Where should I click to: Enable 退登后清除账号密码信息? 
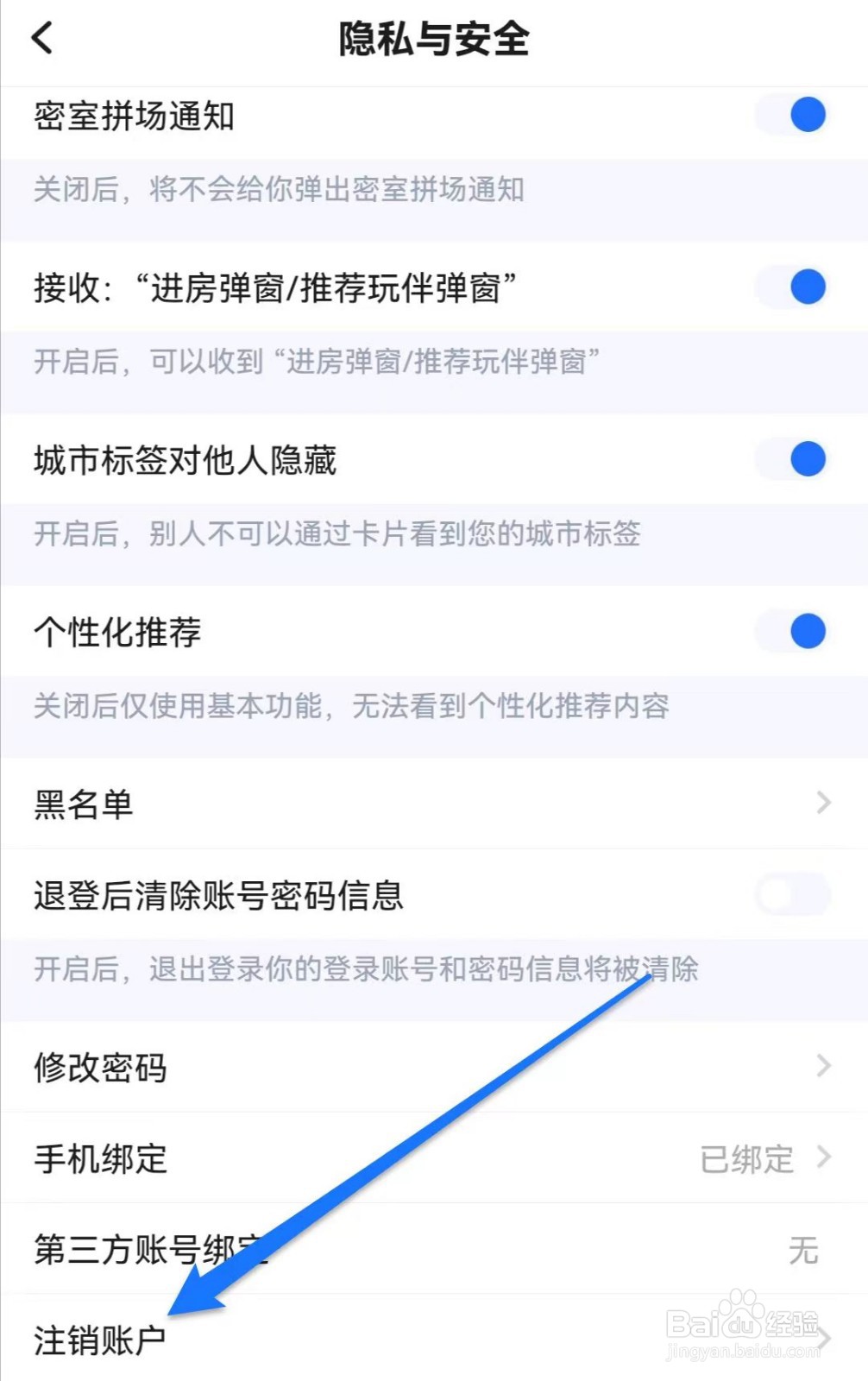click(x=790, y=896)
